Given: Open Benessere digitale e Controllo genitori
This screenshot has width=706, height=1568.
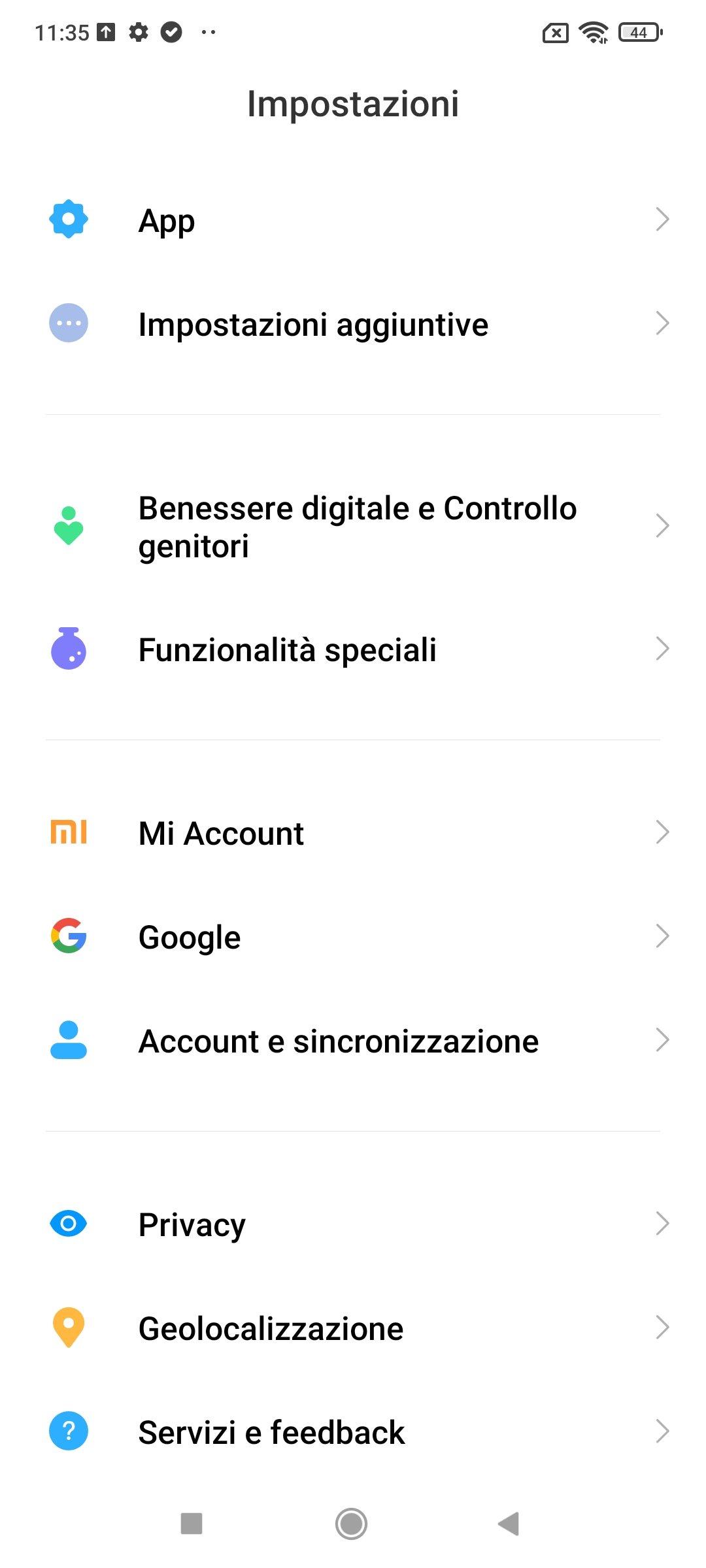Looking at the screenshot, I should click(x=353, y=526).
